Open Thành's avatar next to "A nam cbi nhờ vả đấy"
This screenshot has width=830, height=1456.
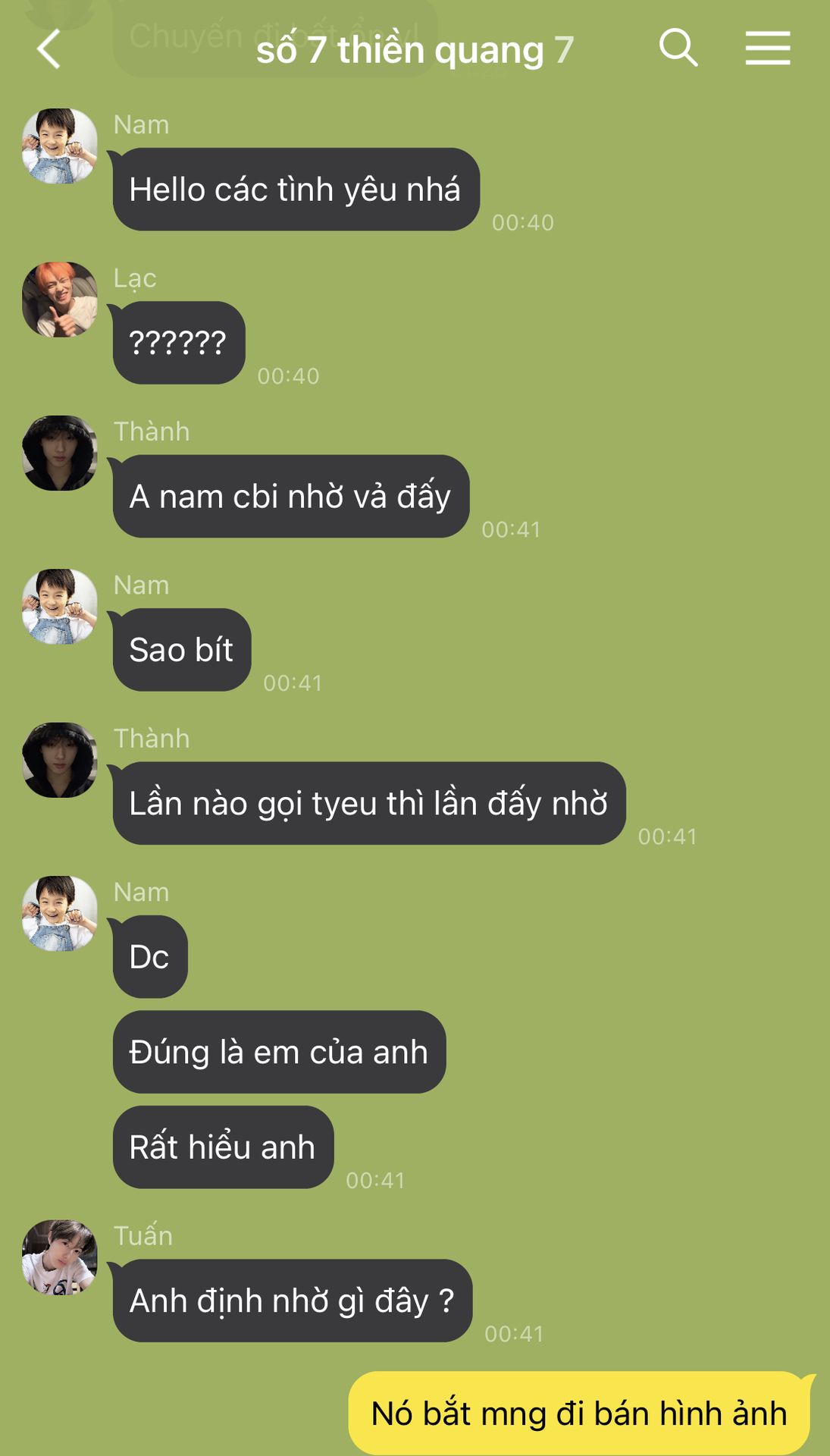point(60,453)
